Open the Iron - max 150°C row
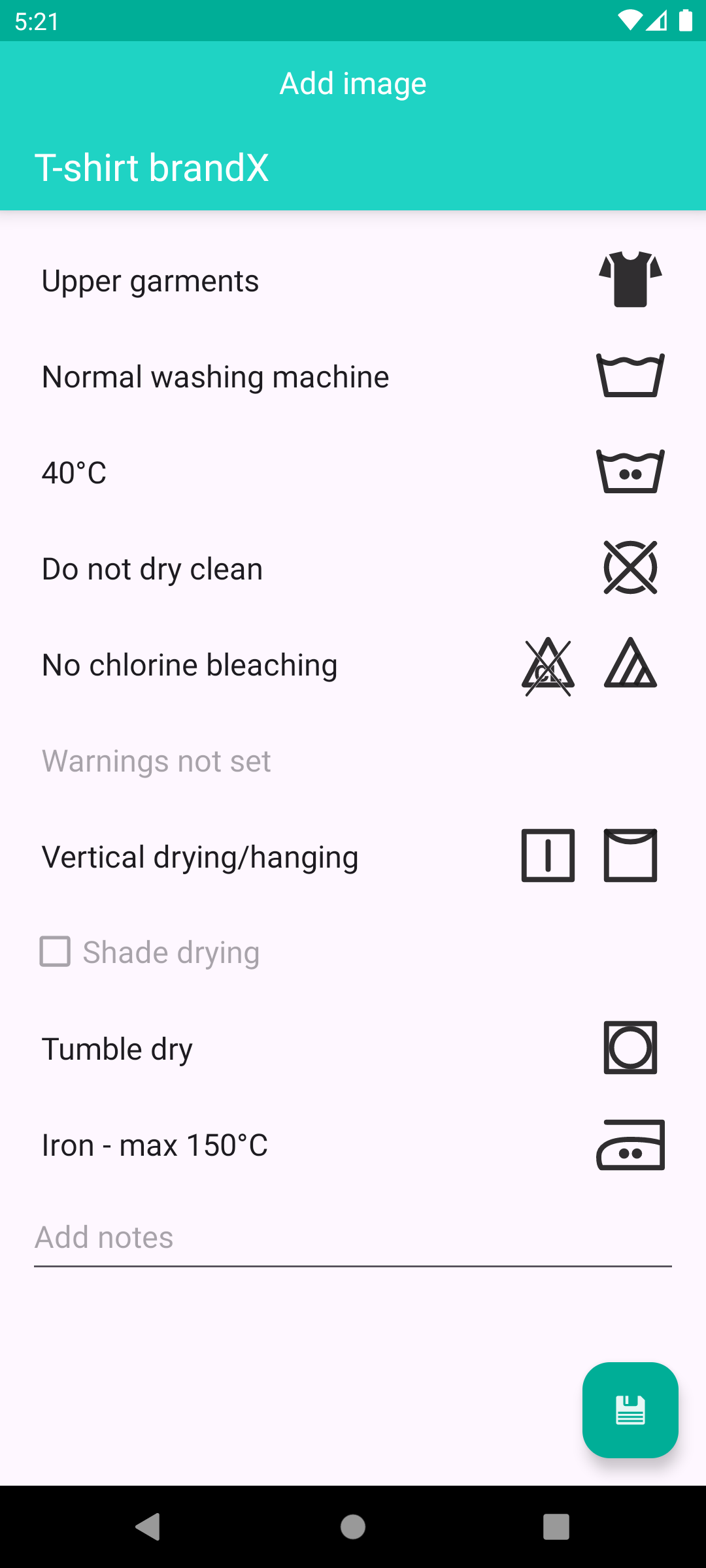This screenshot has width=706, height=1568. pyautogui.click(x=353, y=1145)
